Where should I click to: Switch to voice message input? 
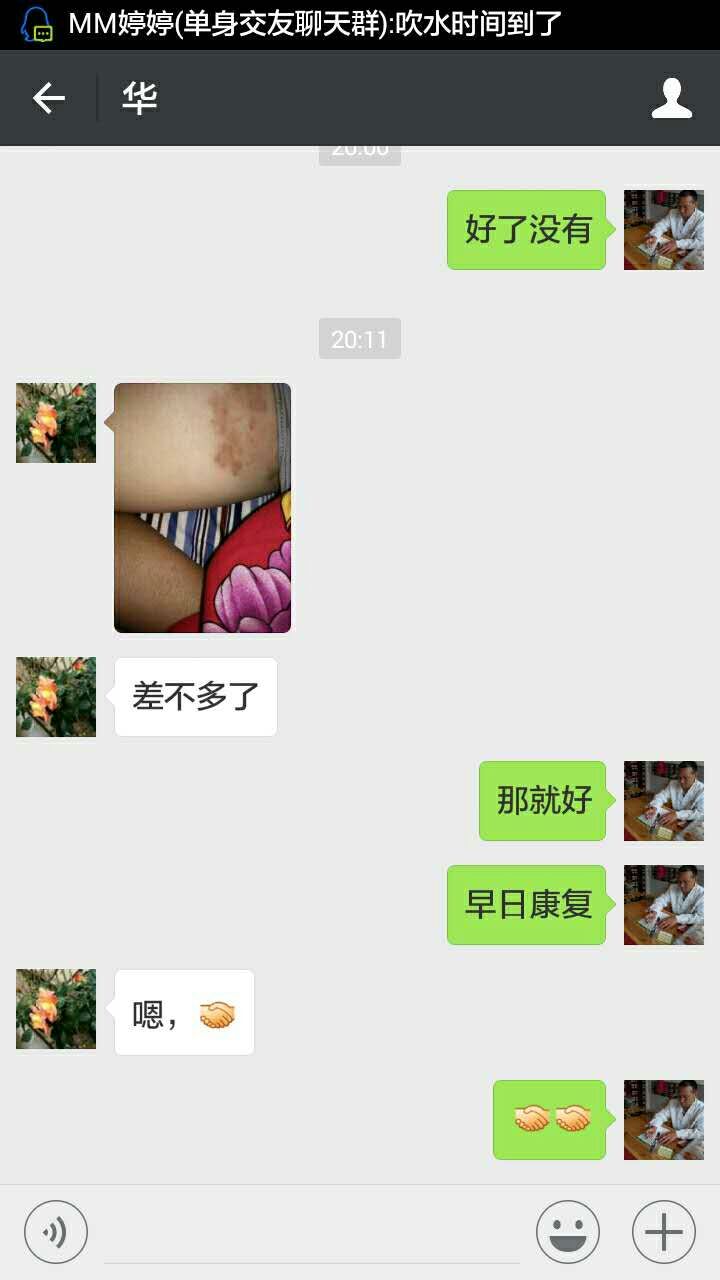56,1232
